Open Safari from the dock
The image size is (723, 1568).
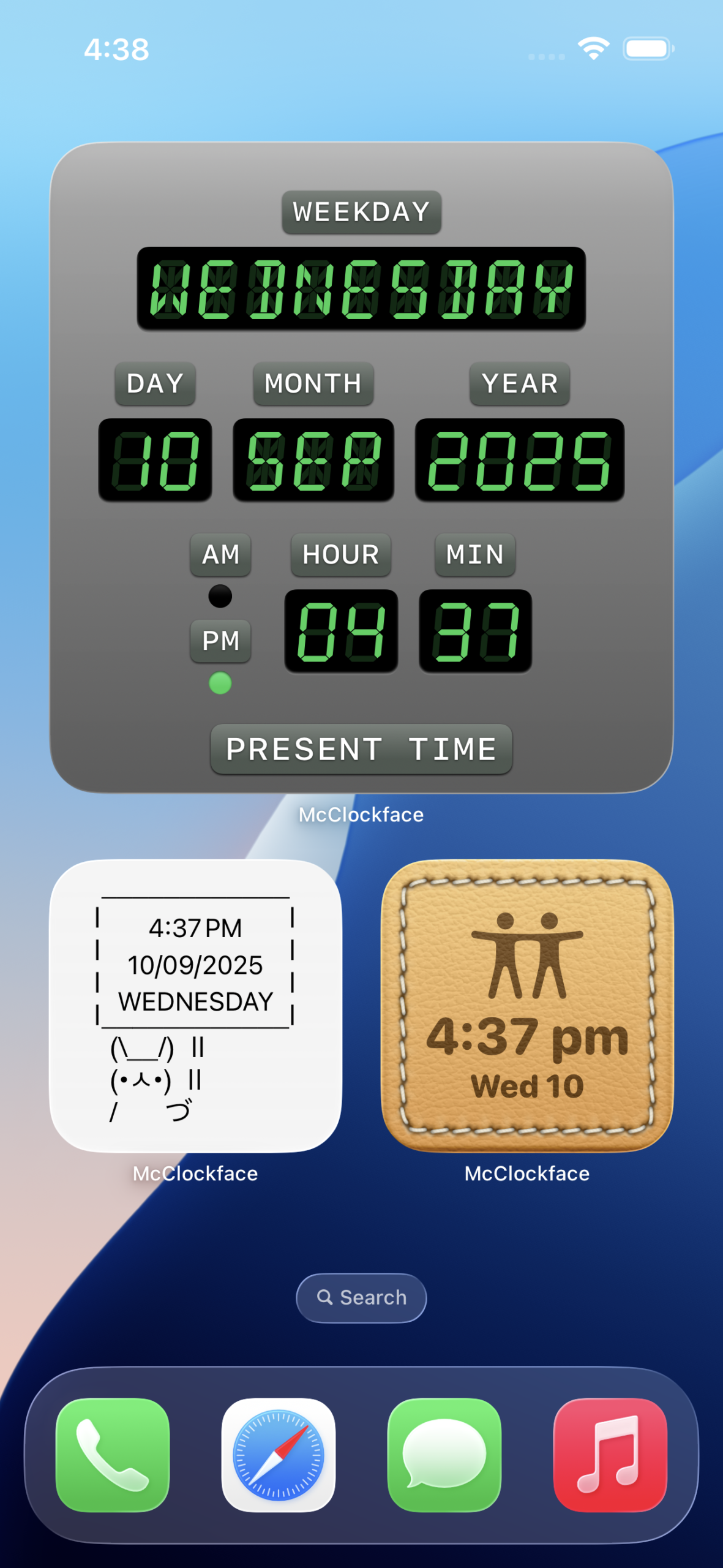click(279, 1455)
